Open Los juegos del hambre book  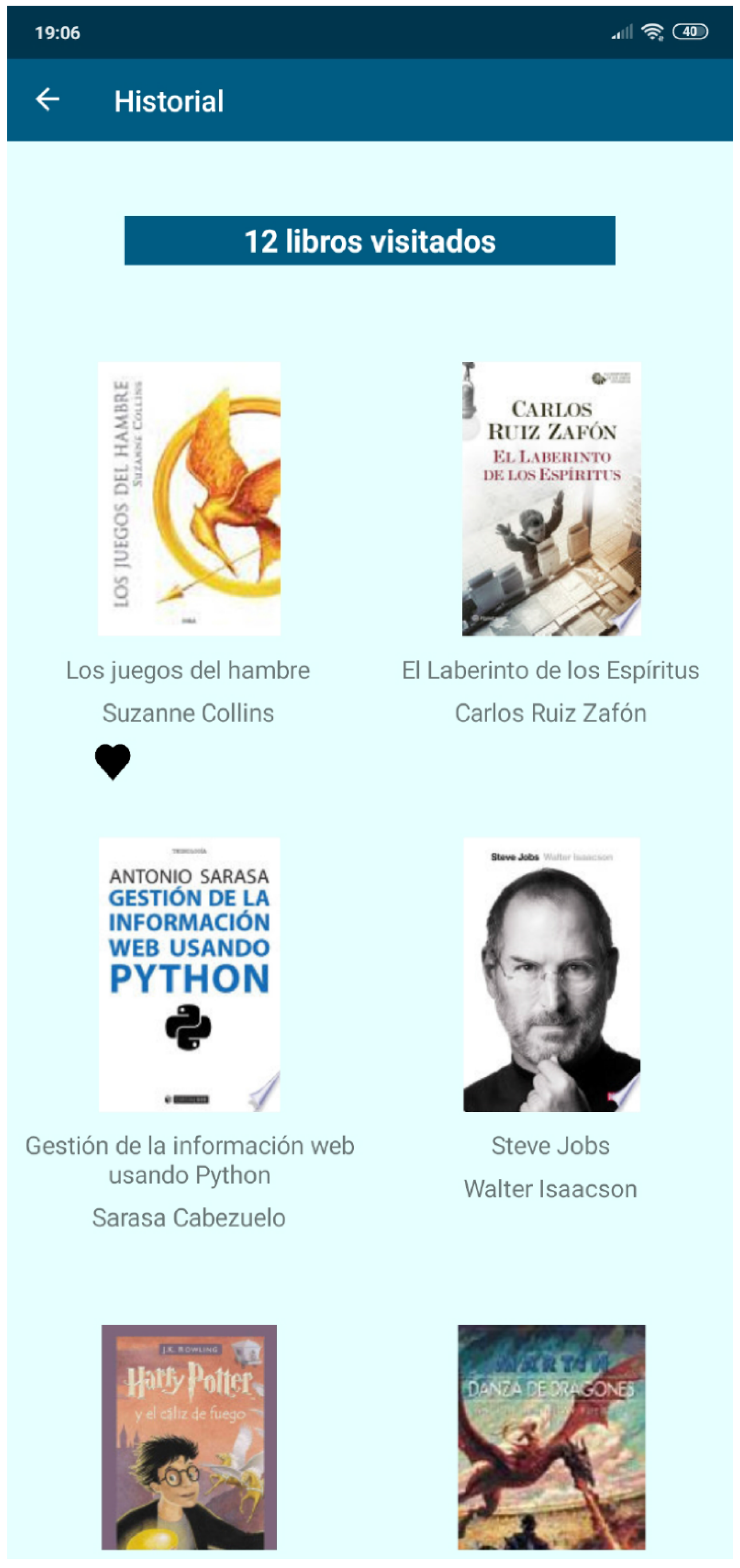tap(189, 499)
